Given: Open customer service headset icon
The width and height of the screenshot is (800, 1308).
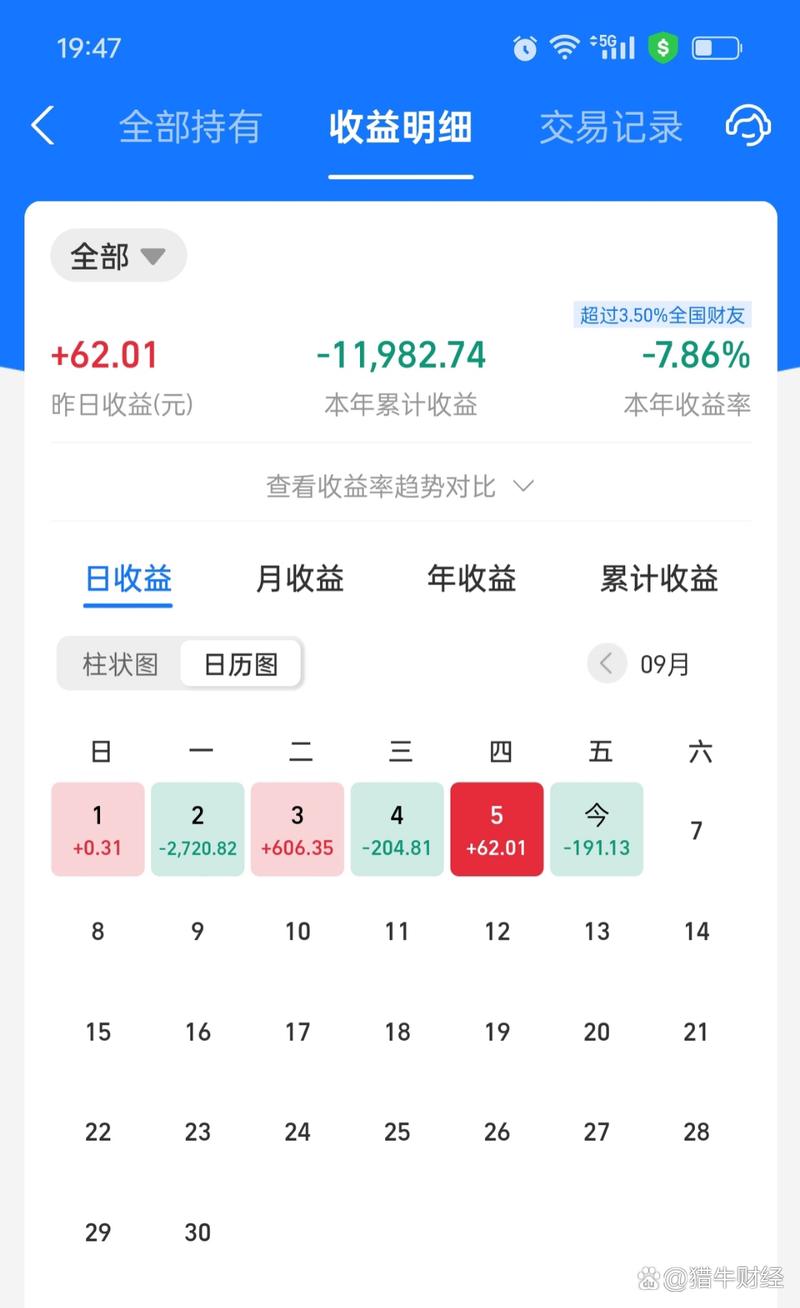Looking at the screenshot, I should coord(748,126).
